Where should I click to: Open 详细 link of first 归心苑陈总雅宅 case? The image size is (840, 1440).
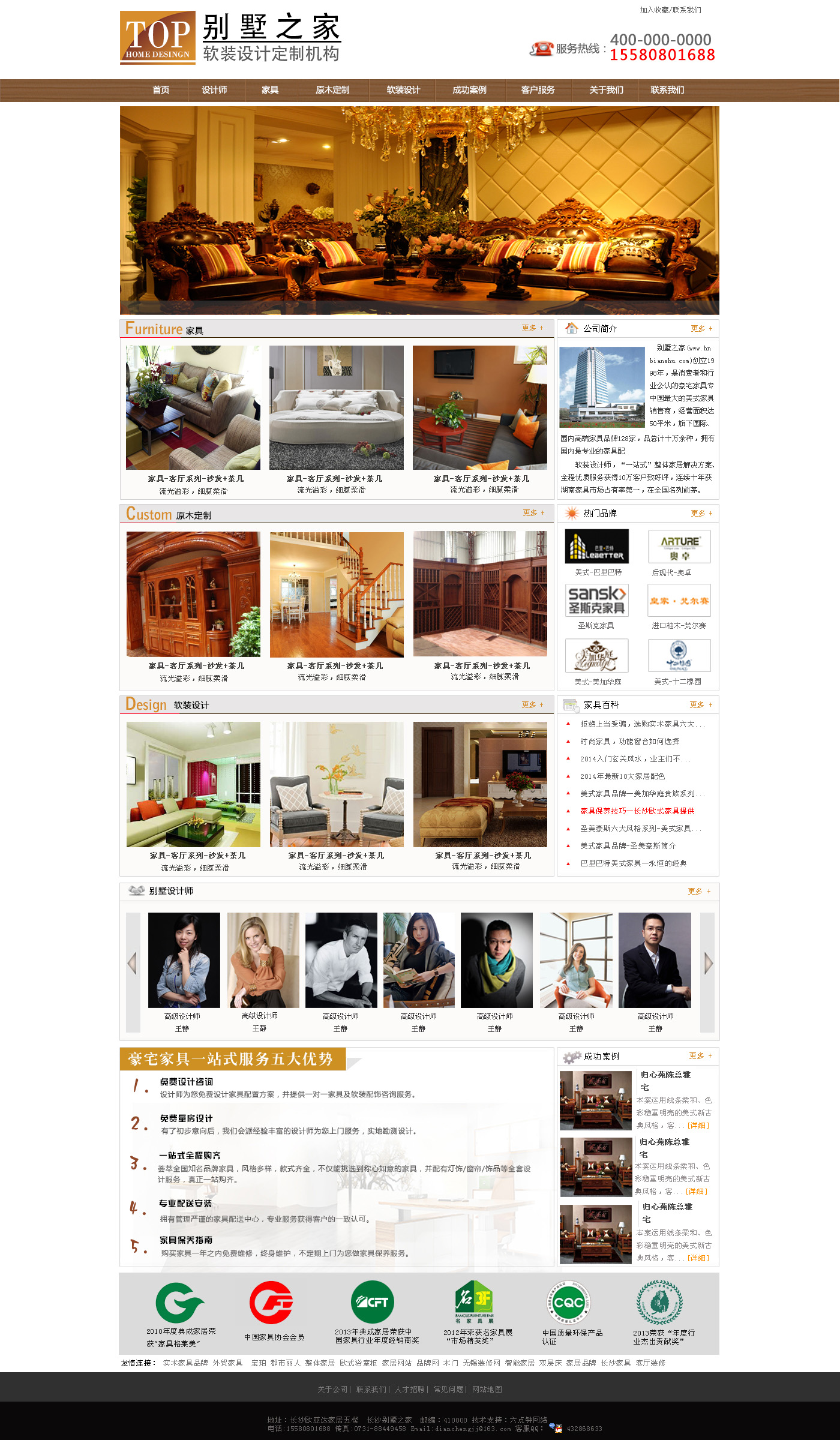point(698,1126)
